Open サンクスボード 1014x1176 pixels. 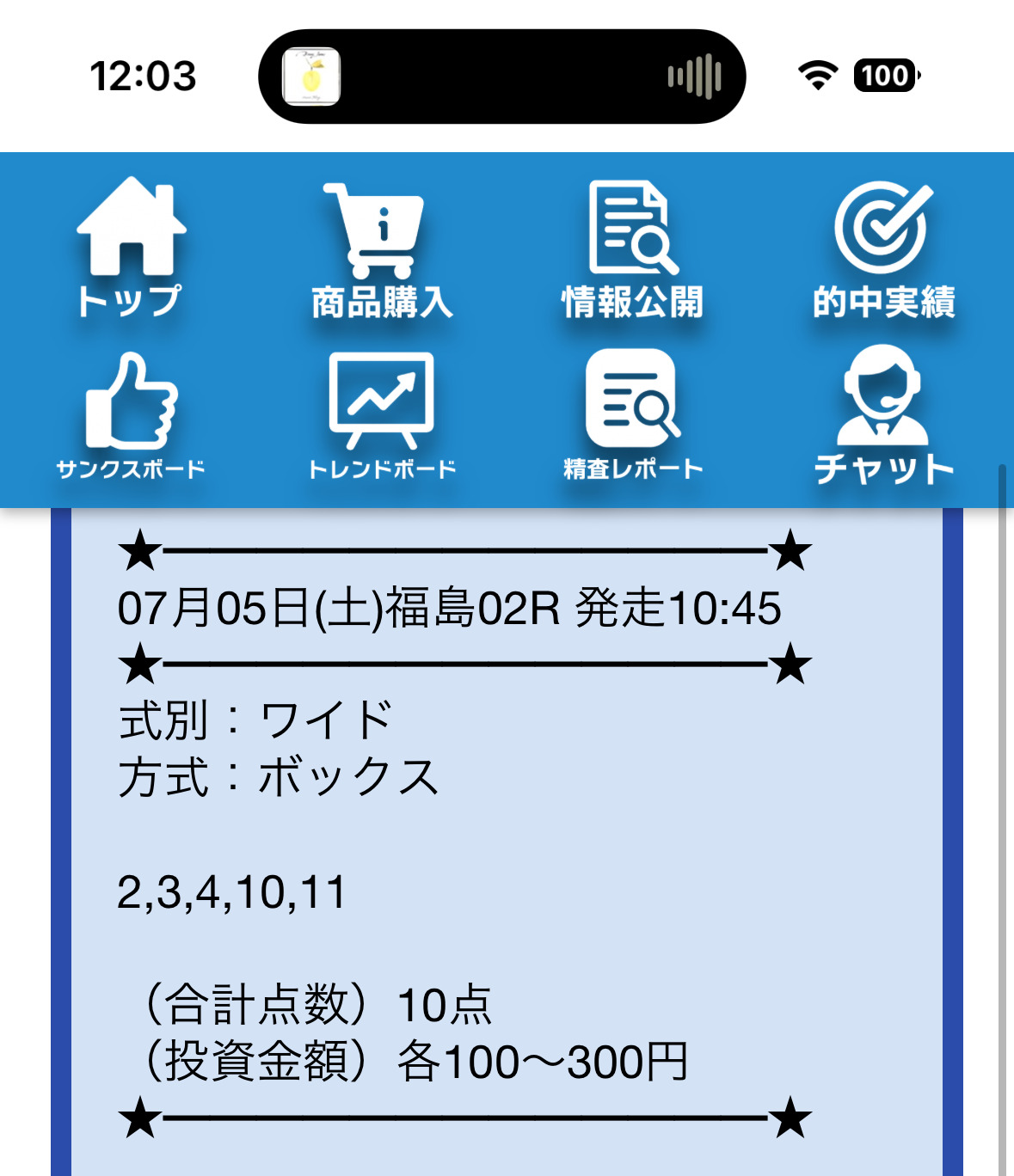pyautogui.click(x=130, y=415)
